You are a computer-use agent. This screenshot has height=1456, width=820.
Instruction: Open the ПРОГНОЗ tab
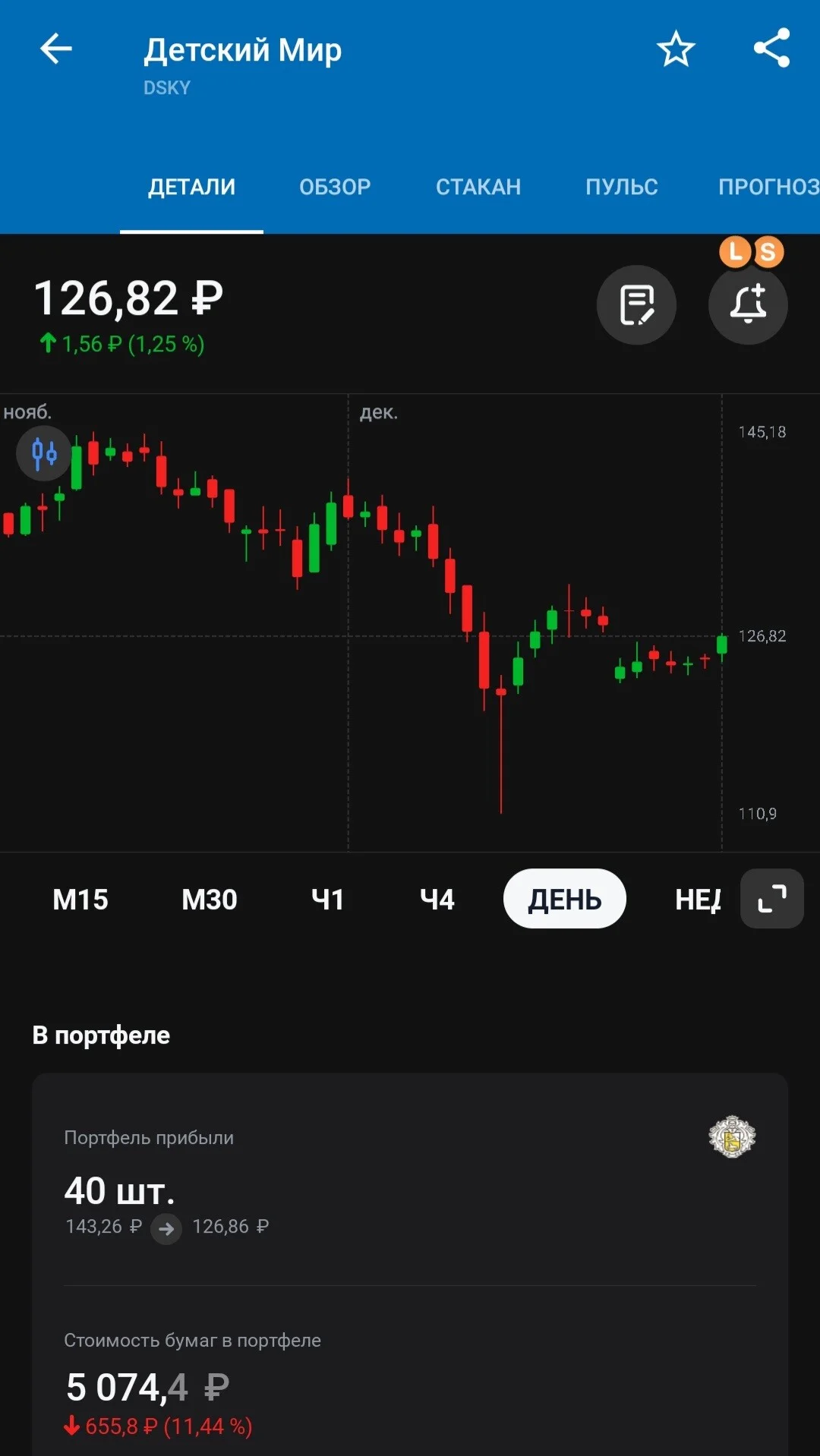[x=768, y=187]
